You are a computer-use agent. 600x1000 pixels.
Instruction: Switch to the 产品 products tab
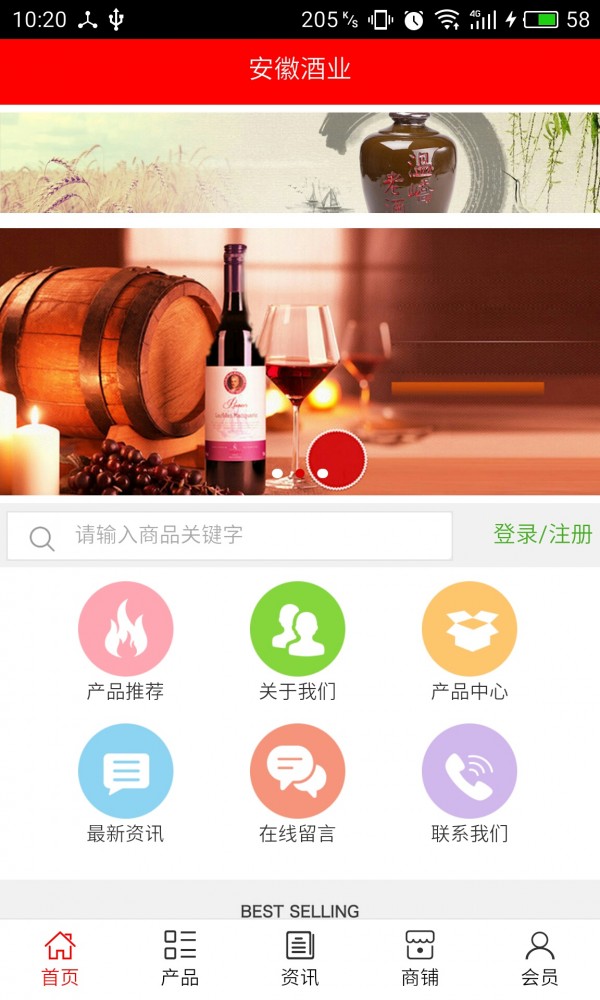click(x=180, y=958)
